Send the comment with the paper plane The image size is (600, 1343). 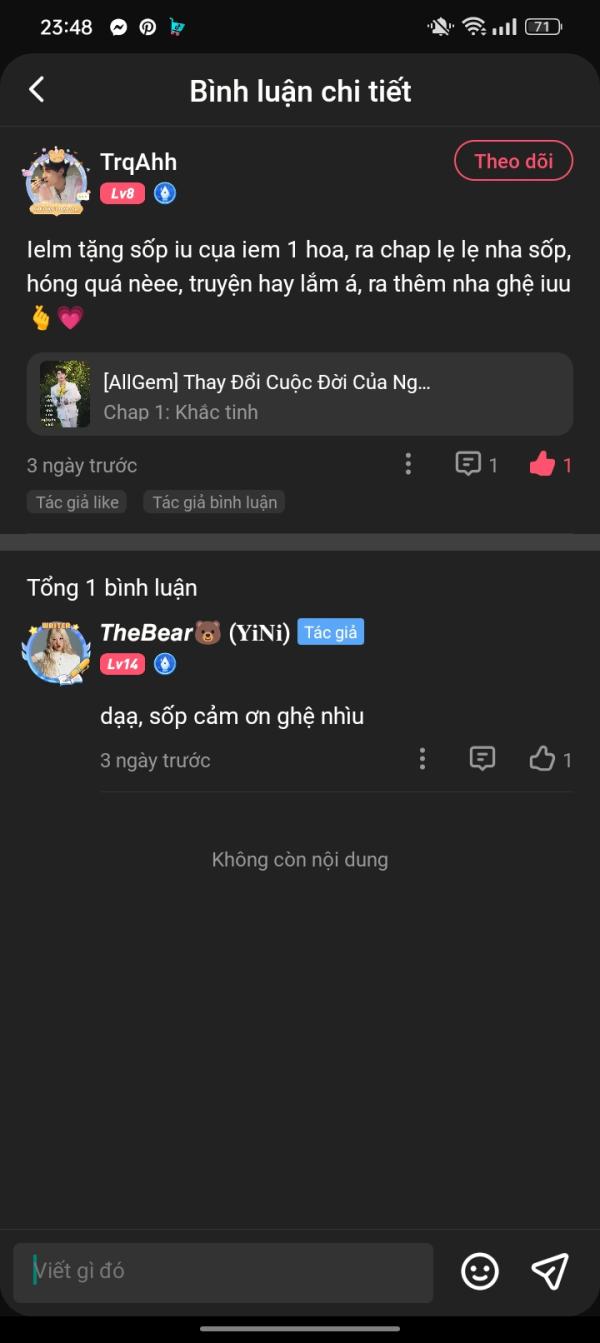tap(549, 1271)
